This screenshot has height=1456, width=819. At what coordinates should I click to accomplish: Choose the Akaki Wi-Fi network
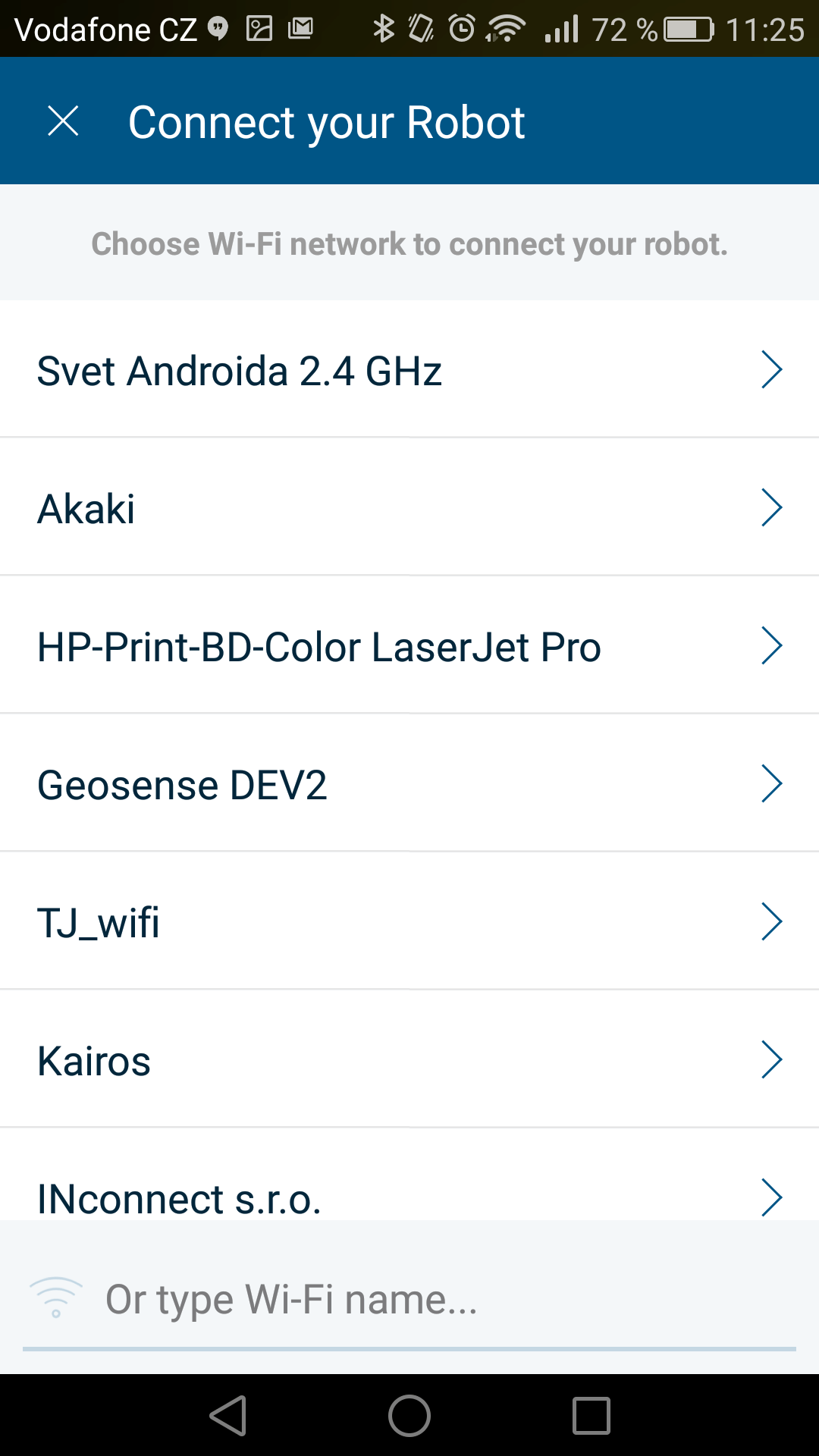click(x=409, y=508)
